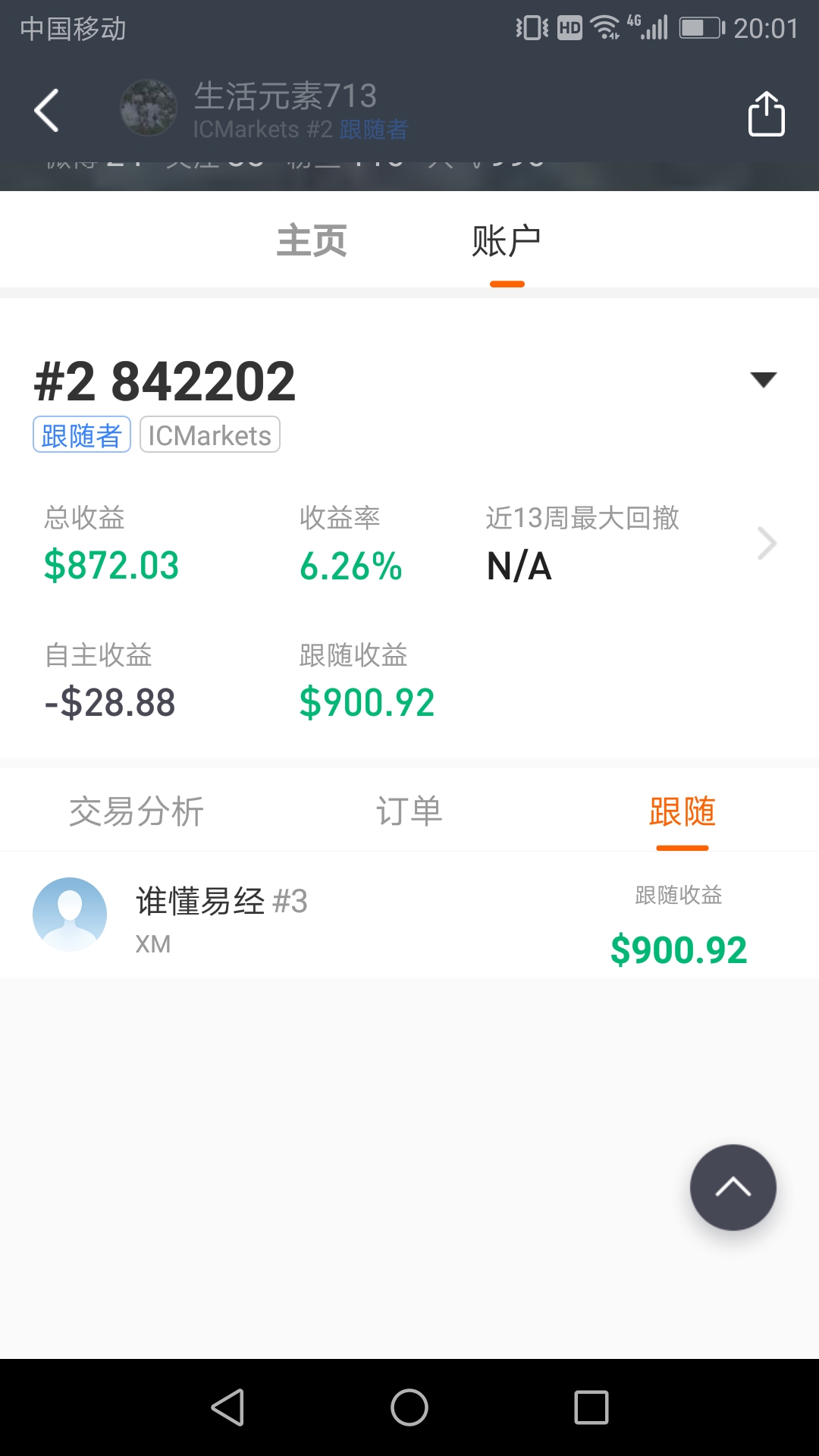Open the 订单 tab
The height and width of the screenshot is (1456, 819).
pyautogui.click(x=409, y=811)
